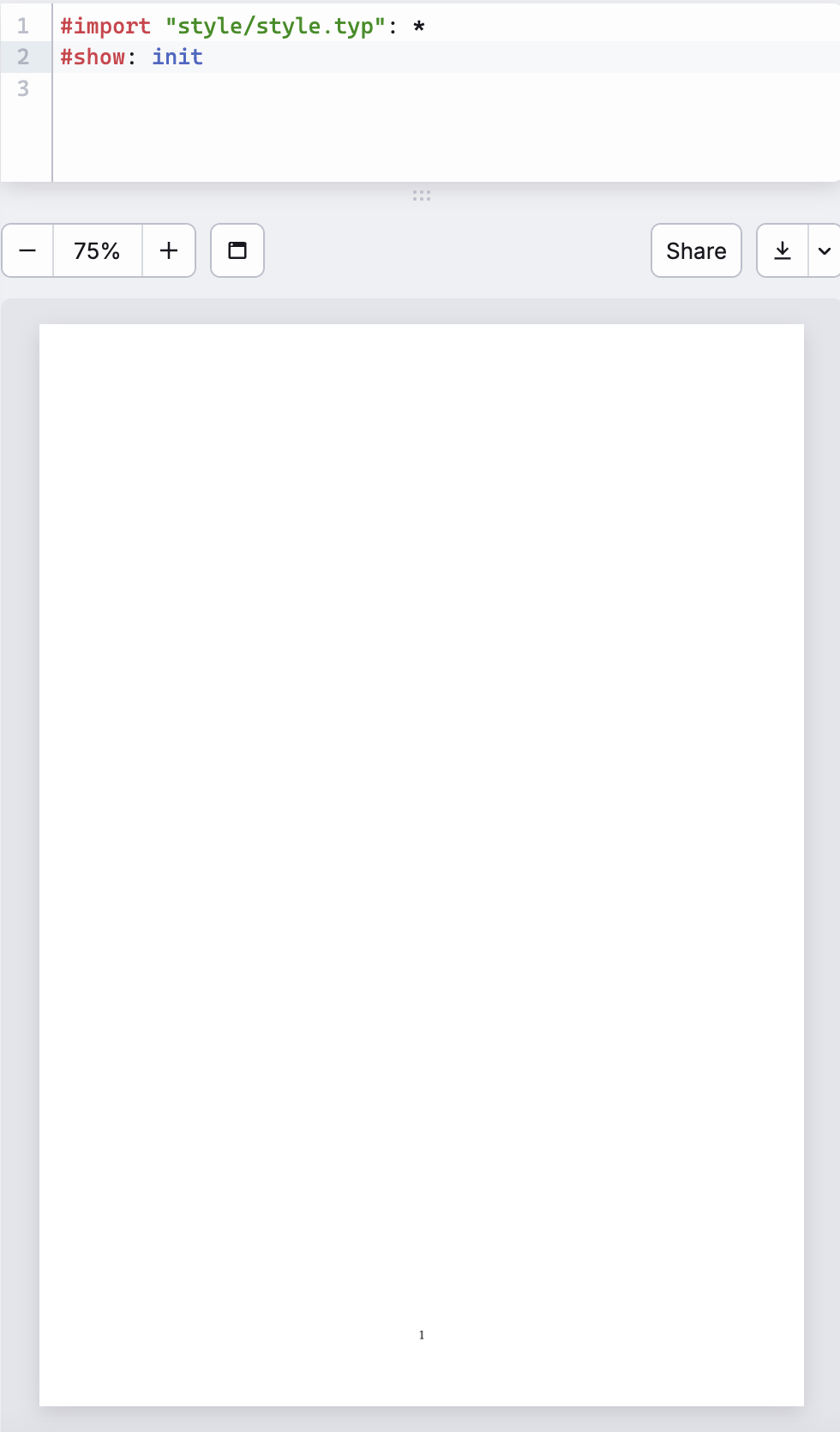
Task: Download the document with the download icon
Action: 783,250
